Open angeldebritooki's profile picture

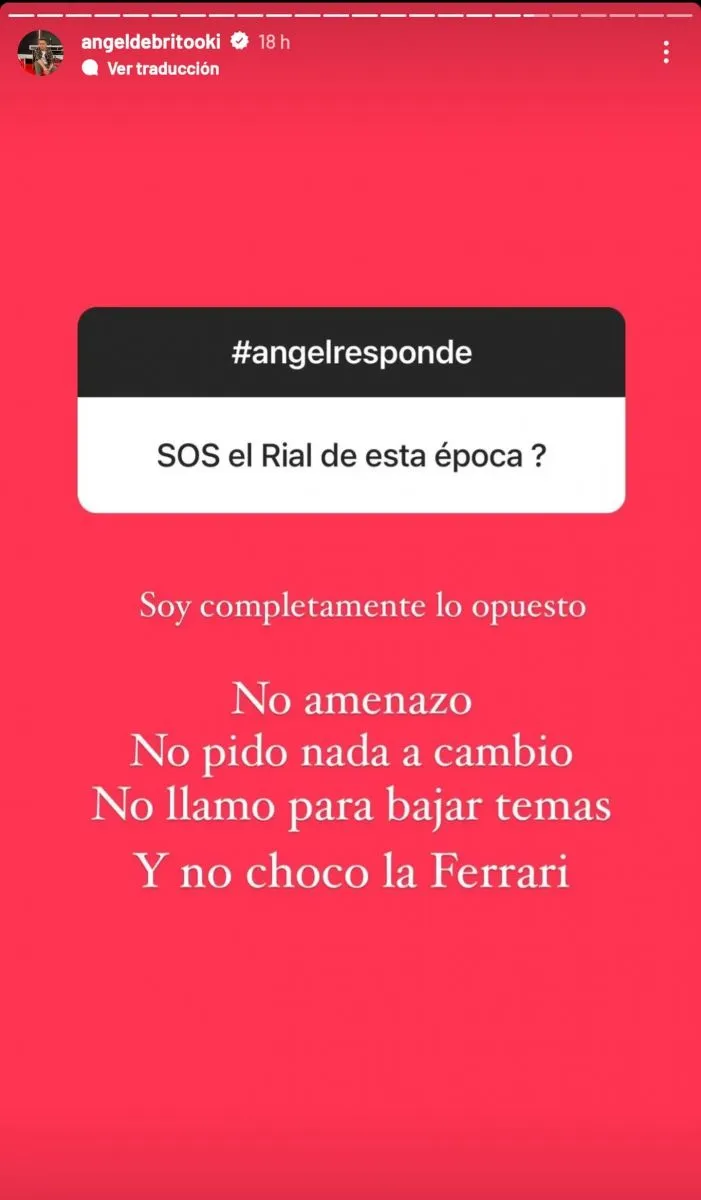(40, 53)
